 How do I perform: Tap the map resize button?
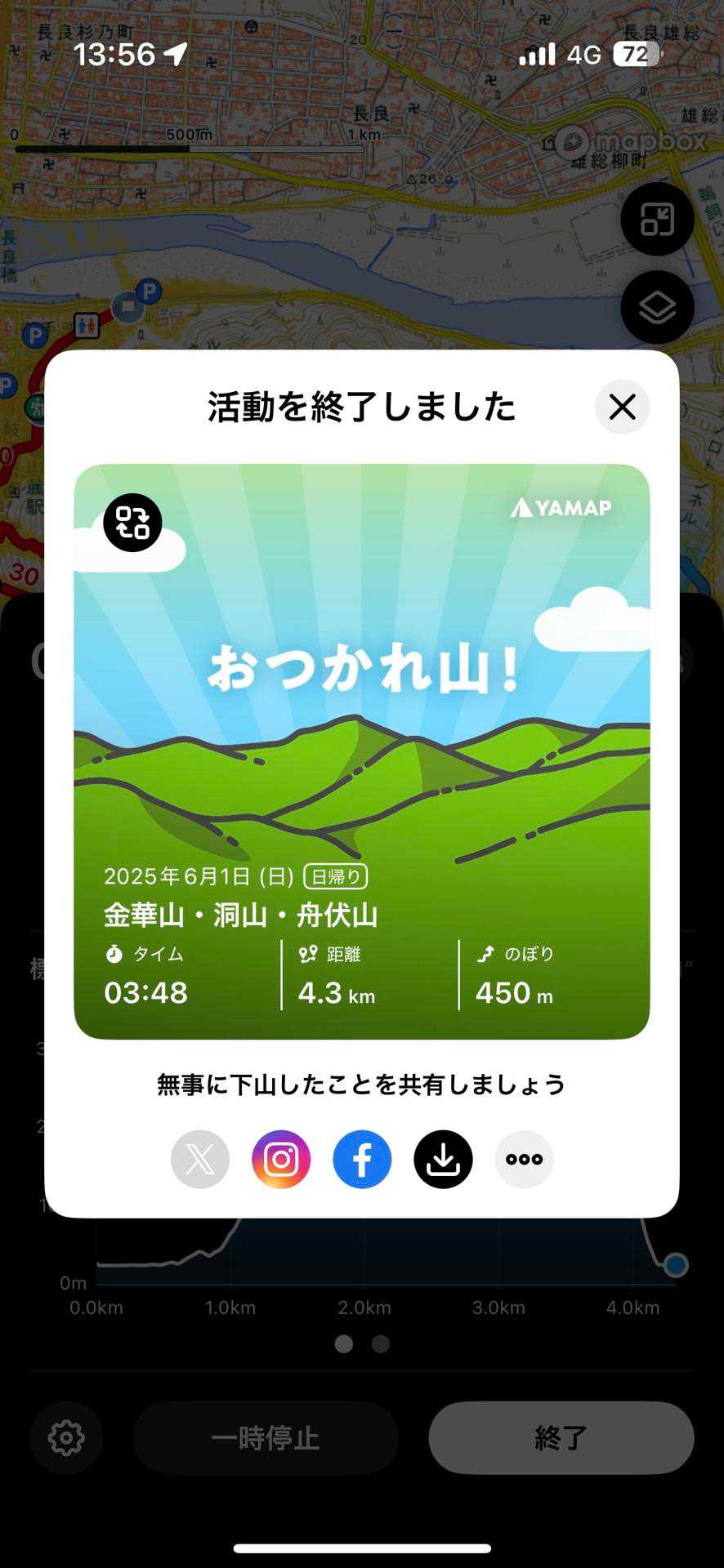click(x=657, y=220)
